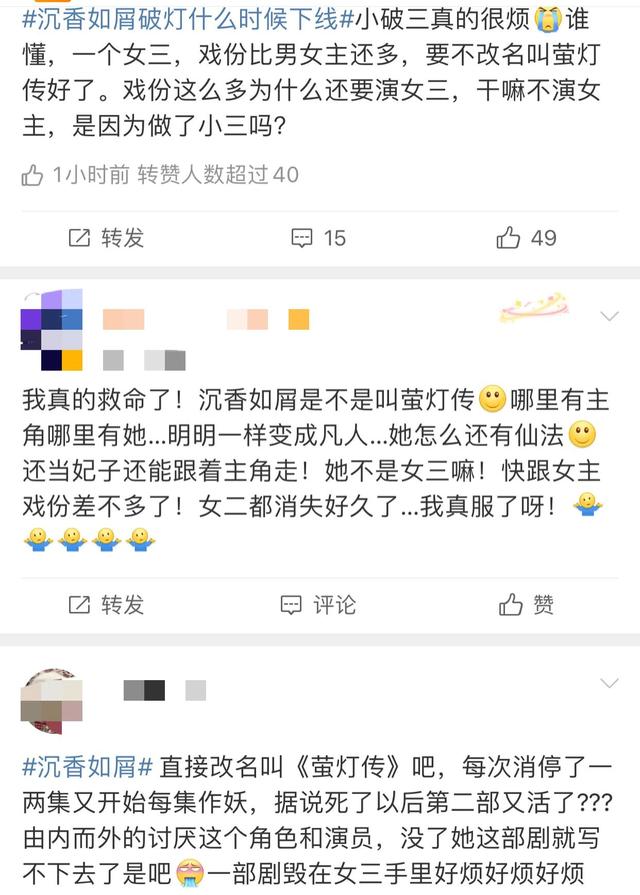Screen dimensions: 640x895
Task: Open hashtag #沉香如屑# in last post
Action: 88,769
